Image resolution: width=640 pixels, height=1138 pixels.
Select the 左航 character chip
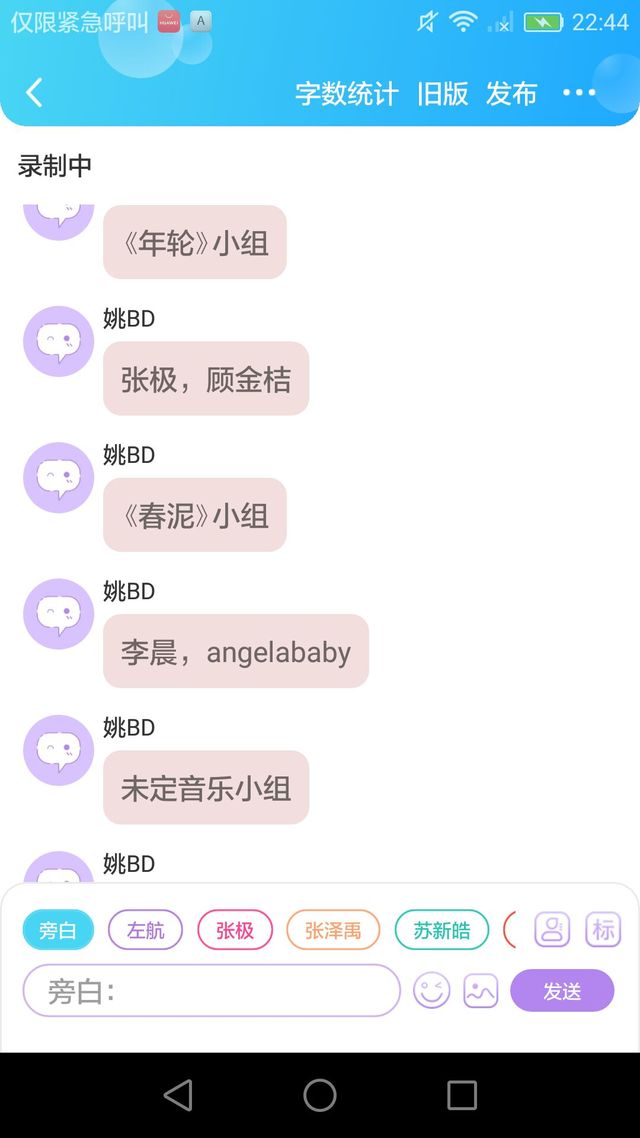click(x=145, y=930)
